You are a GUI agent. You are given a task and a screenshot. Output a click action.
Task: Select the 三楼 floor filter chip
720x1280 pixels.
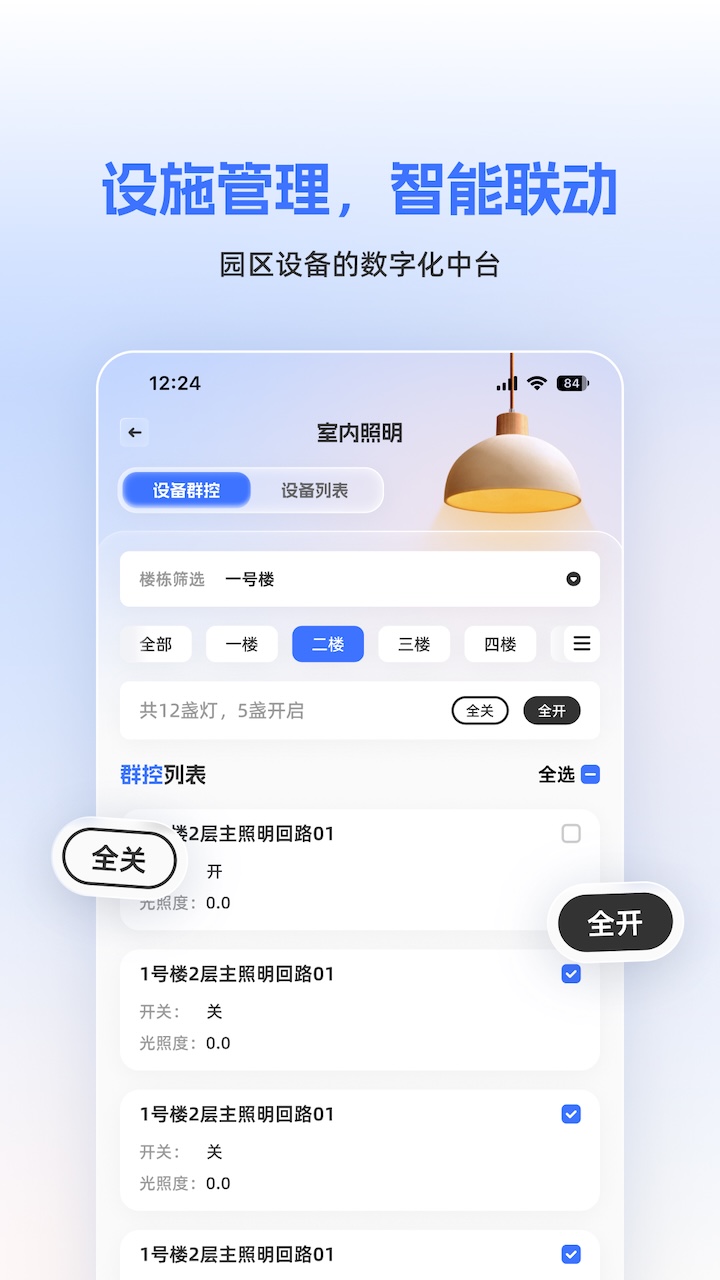coord(414,644)
